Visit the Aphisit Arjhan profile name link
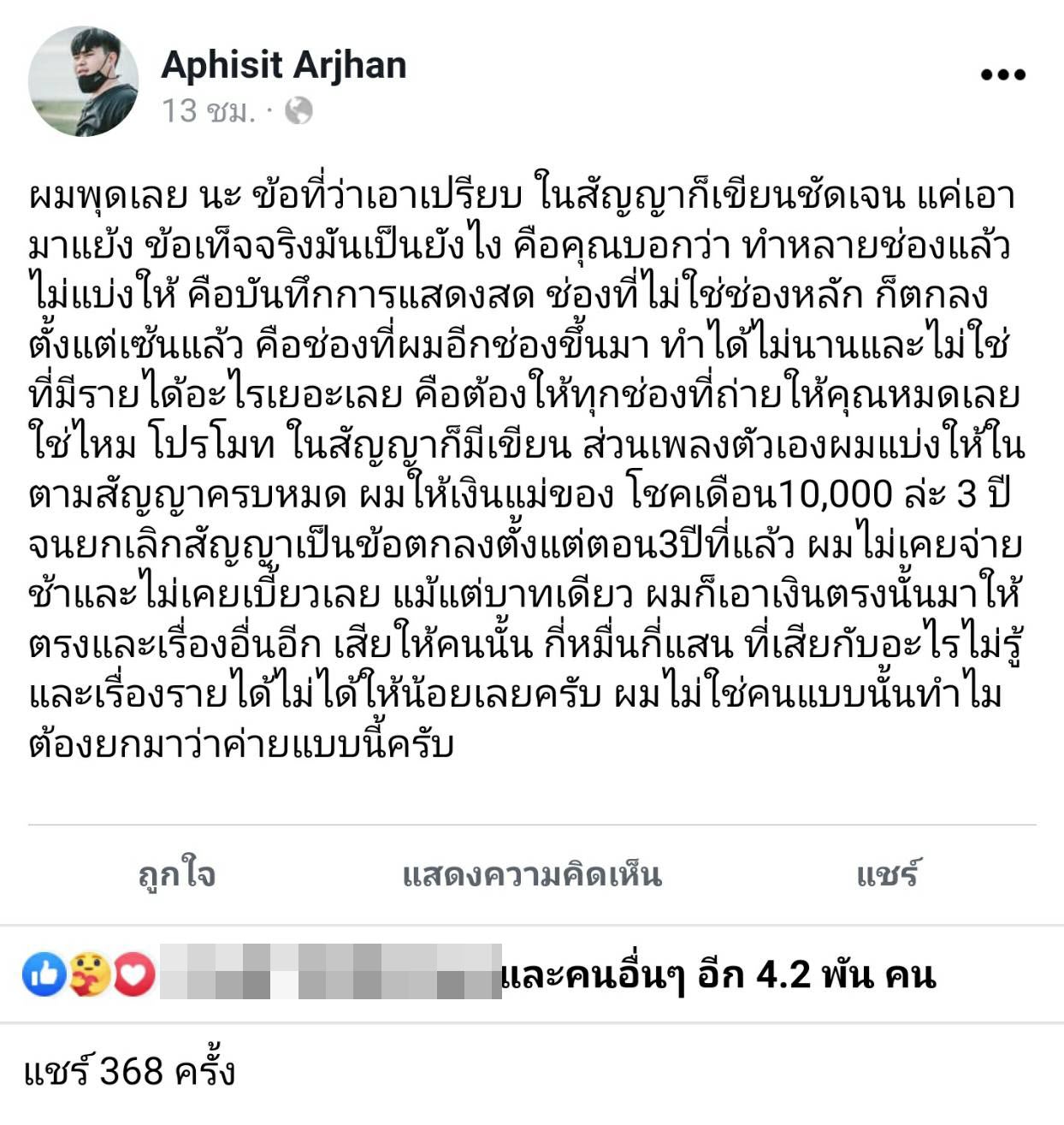Image resolution: width=1064 pixels, height=1125 pixels. click(x=283, y=65)
